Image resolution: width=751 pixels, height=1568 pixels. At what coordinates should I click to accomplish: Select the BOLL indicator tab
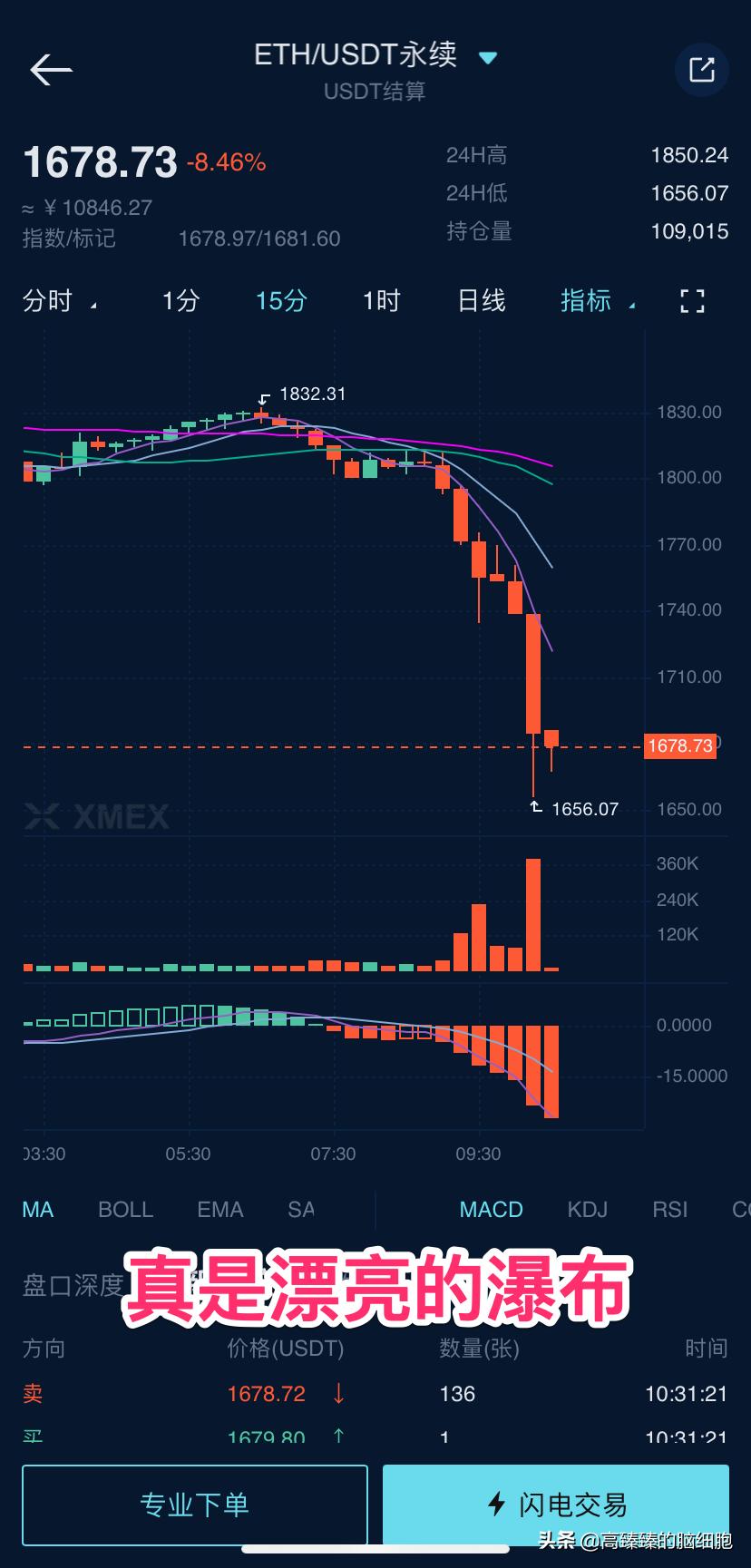pos(125,1209)
